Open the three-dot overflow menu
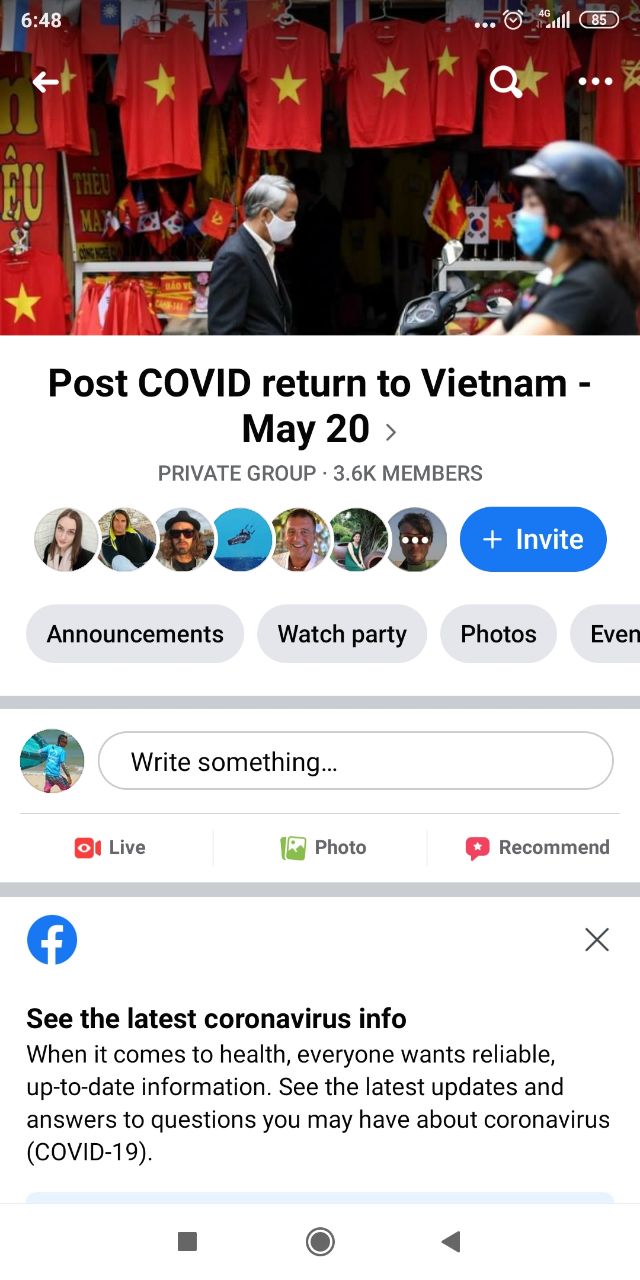Screen dimensions: 640x1280 click(x=595, y=81)
